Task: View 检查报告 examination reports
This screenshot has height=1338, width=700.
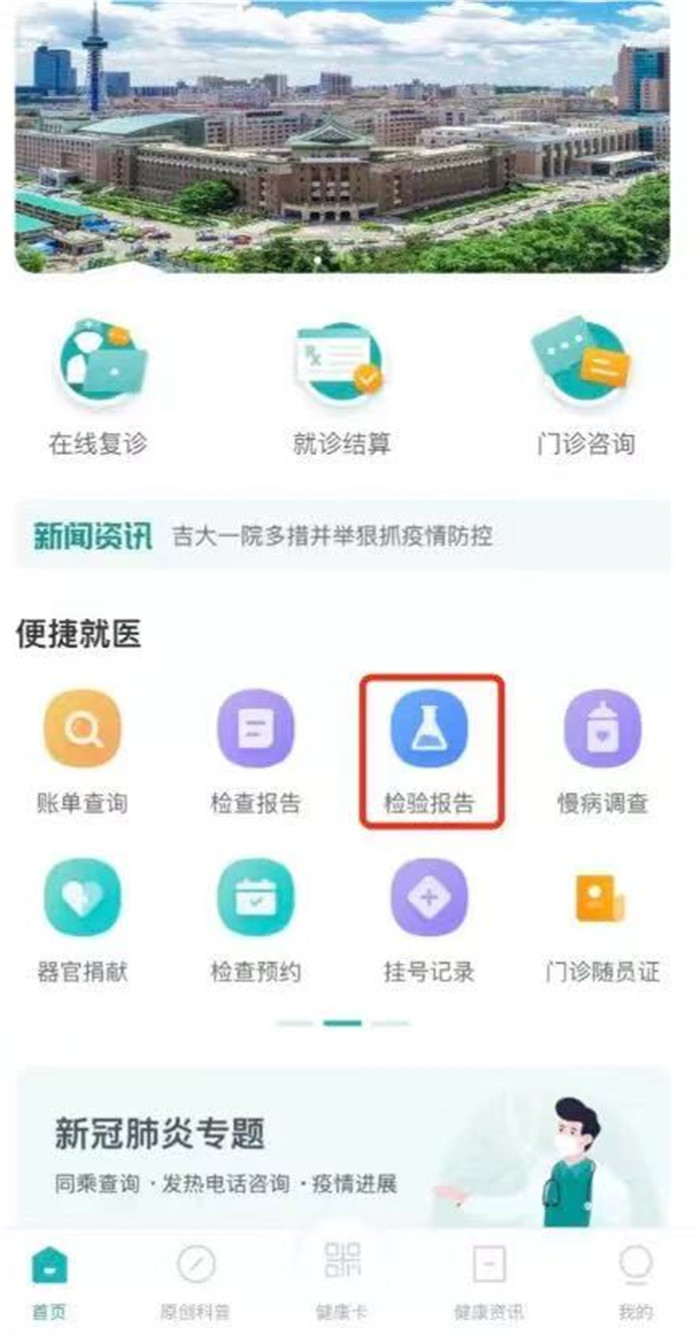Action: click(256, 750)
